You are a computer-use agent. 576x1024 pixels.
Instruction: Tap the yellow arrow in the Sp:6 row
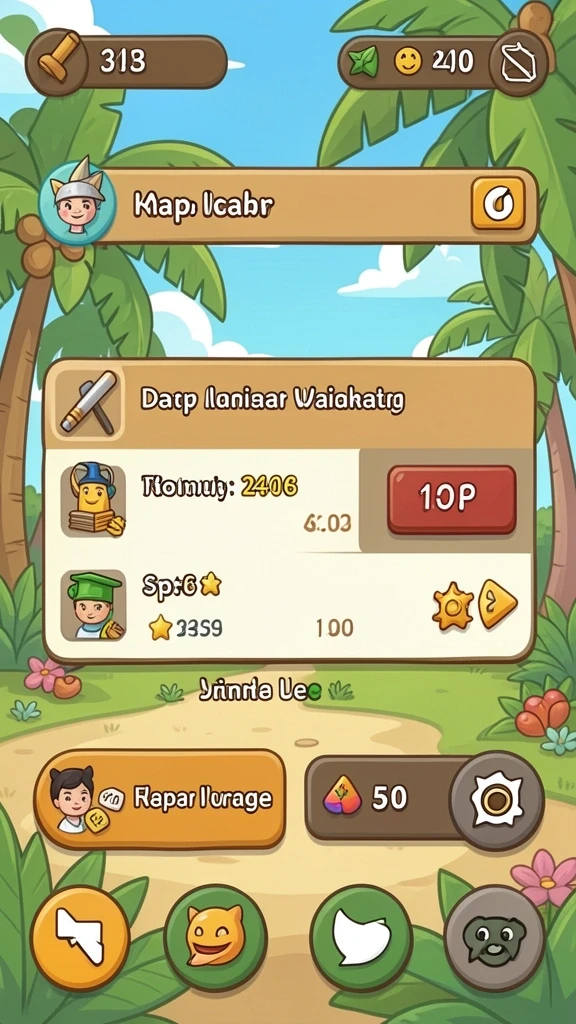[x=497, y=603]
